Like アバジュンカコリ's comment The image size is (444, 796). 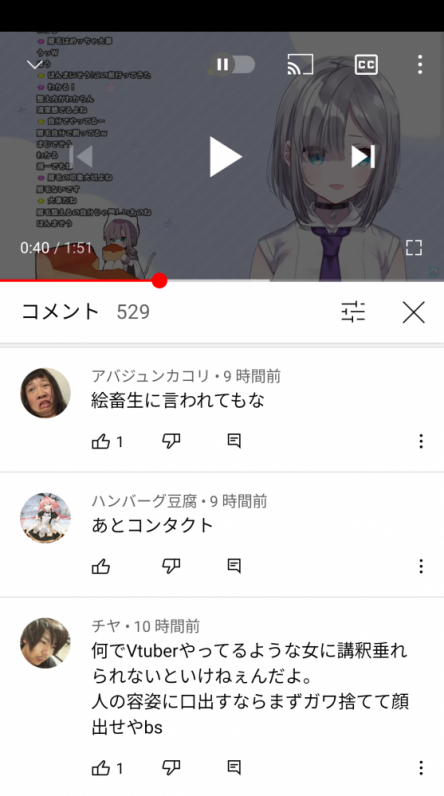tap(101, 442)
